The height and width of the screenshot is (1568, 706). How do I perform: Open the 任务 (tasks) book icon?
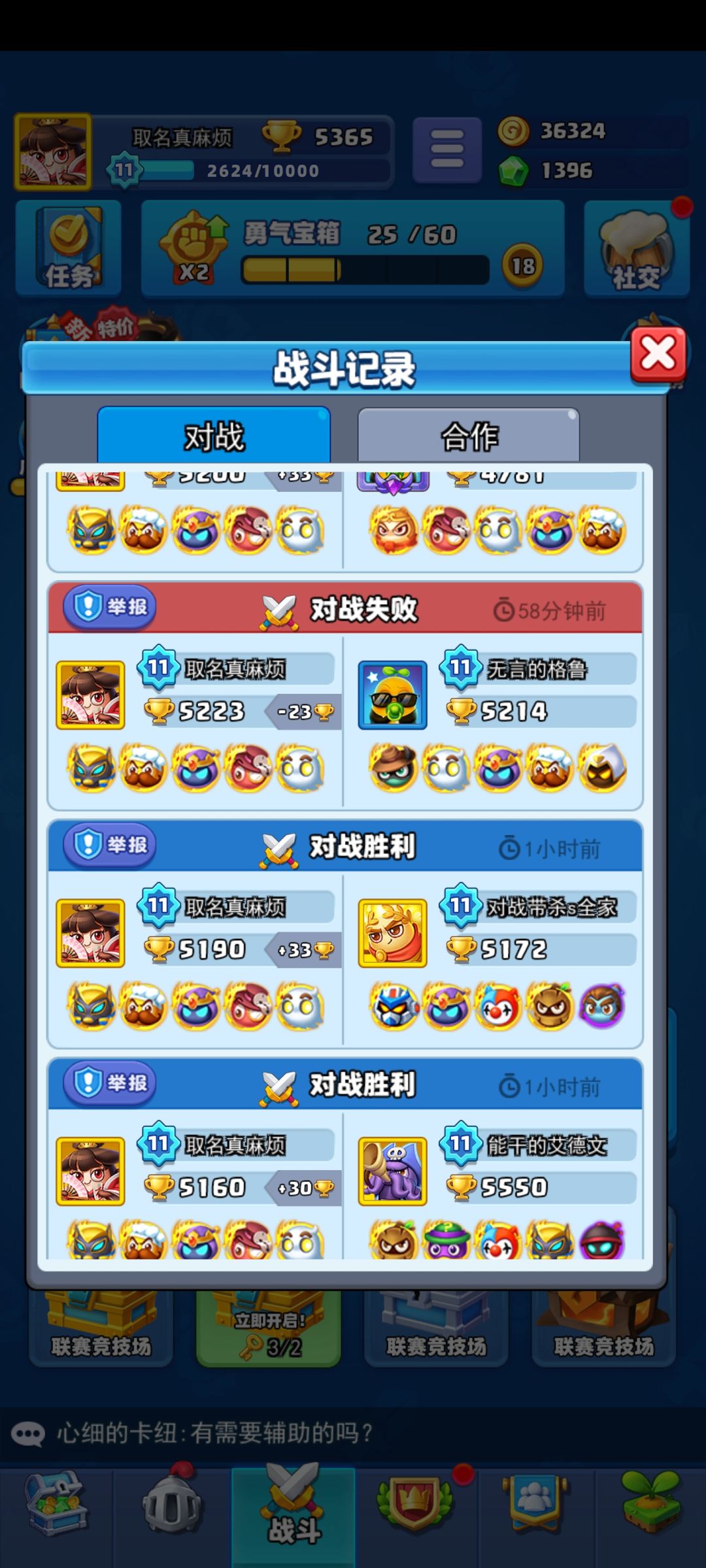[68, 248]
